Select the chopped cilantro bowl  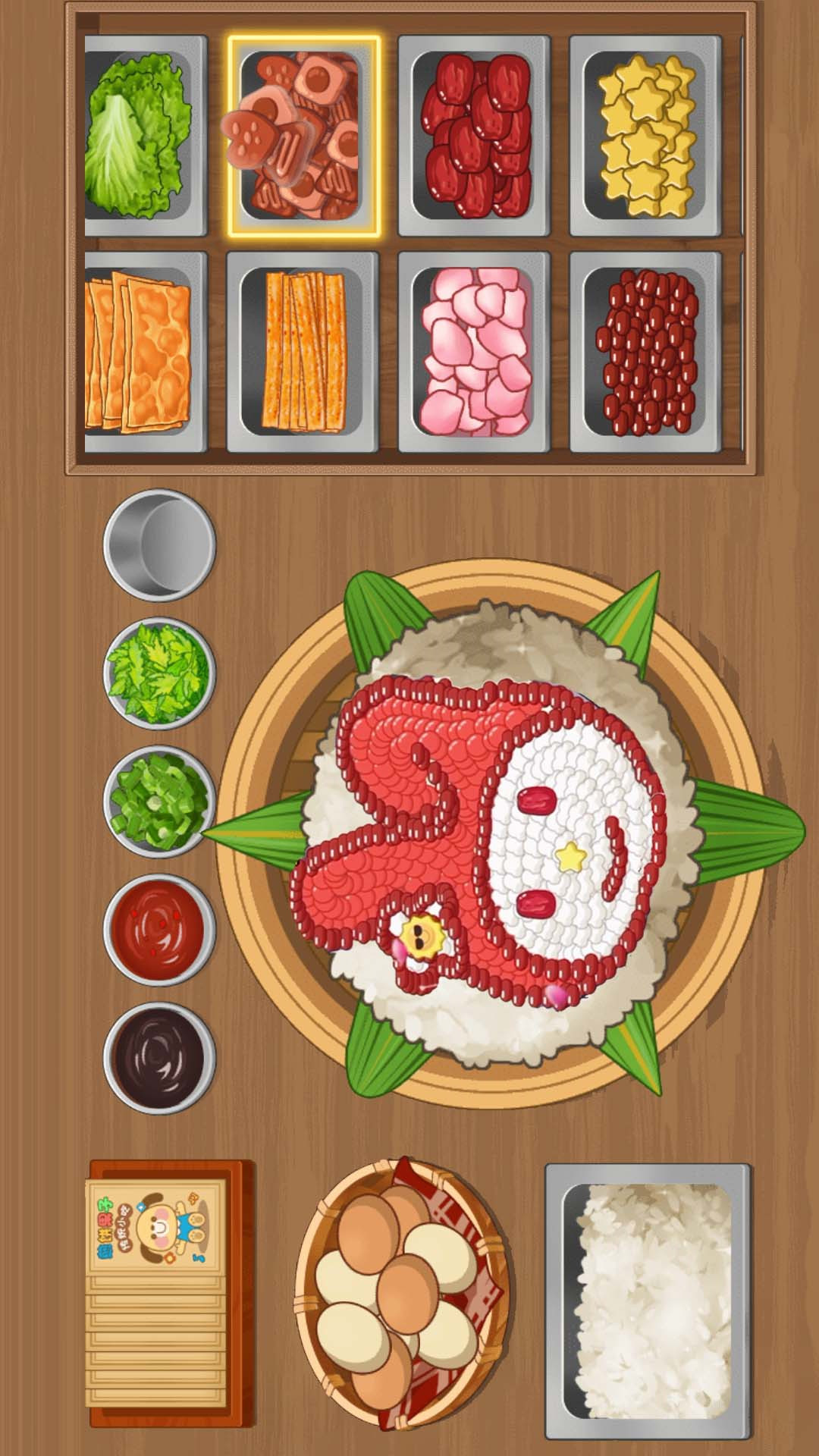pyautogui.click(x=159, y=673)
